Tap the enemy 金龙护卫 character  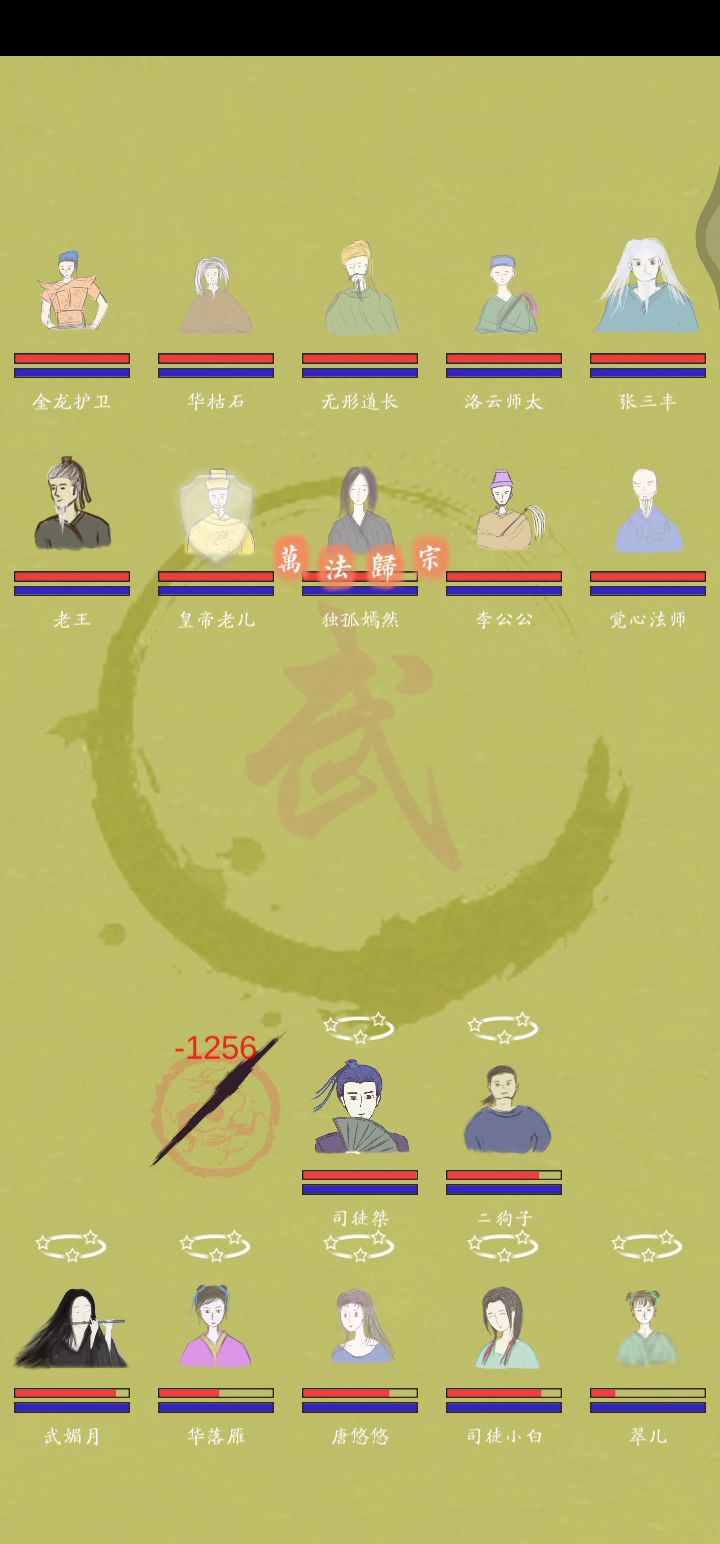coord(72,290)
